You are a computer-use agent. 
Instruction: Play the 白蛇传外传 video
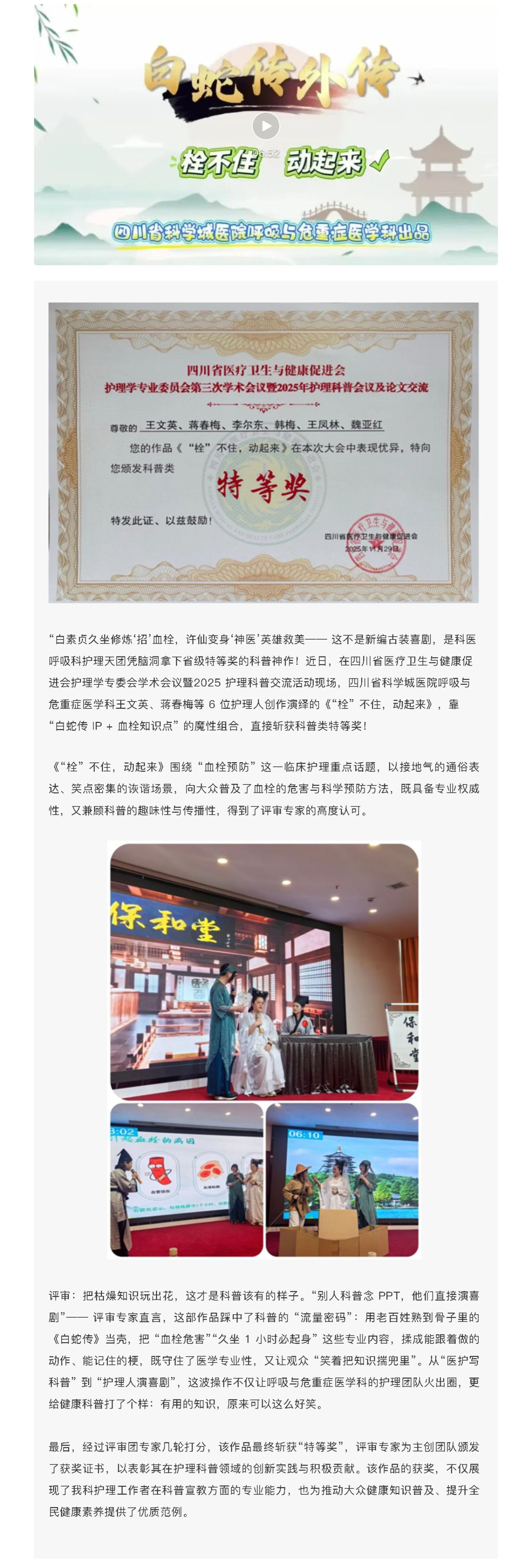(x=265, y=126)
